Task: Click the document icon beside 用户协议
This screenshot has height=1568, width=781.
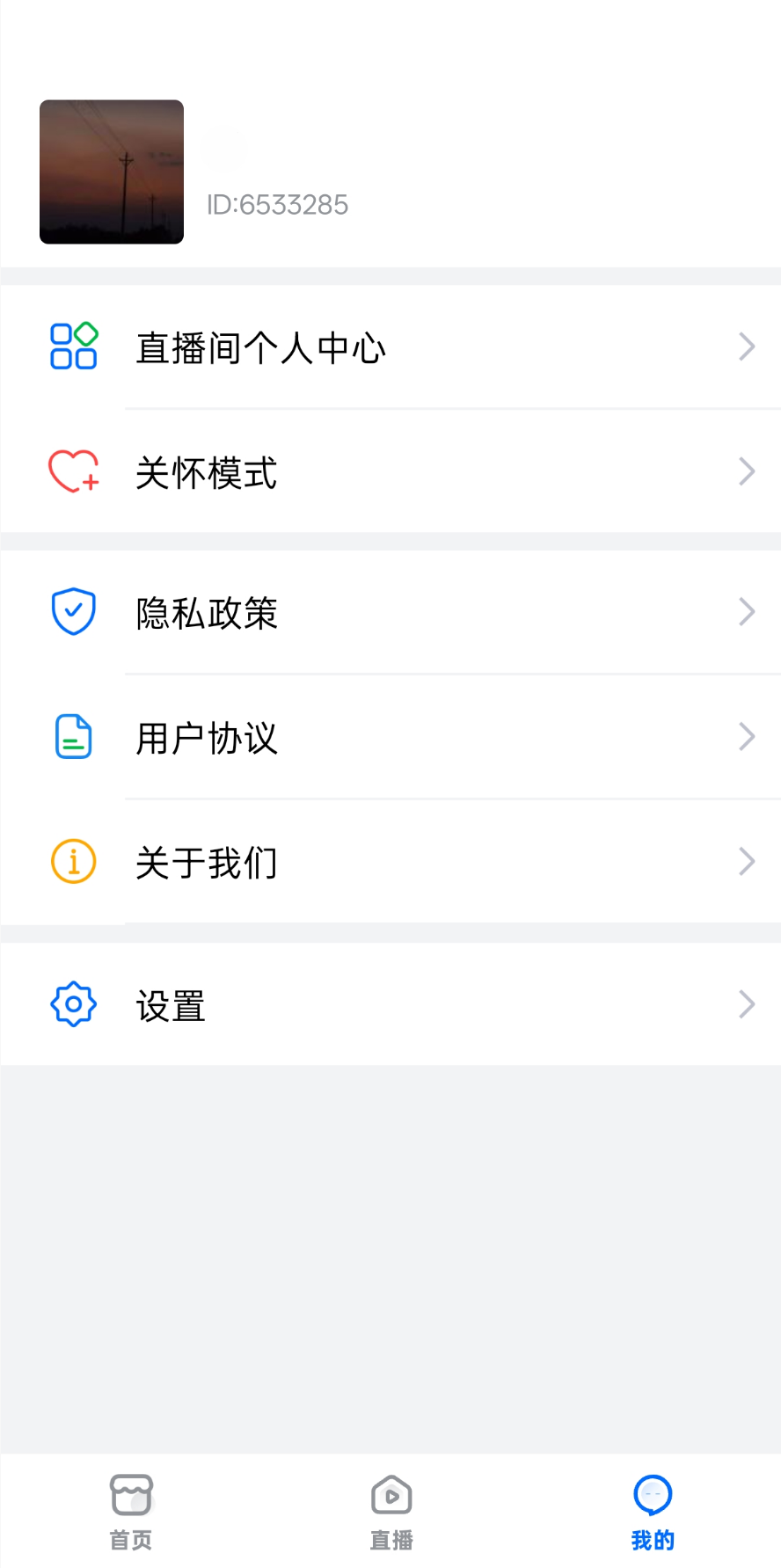Action: click(73, 736)
